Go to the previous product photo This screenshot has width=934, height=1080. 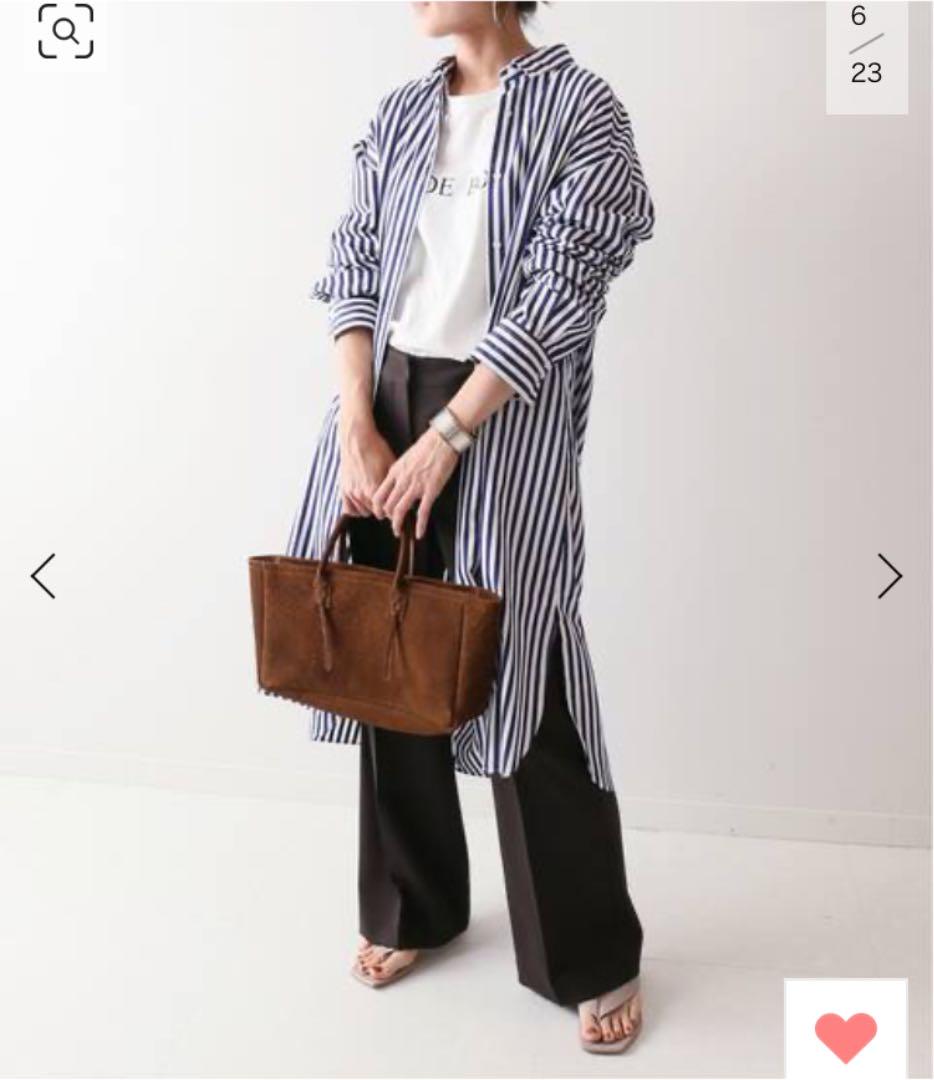[x=43, y=576]
